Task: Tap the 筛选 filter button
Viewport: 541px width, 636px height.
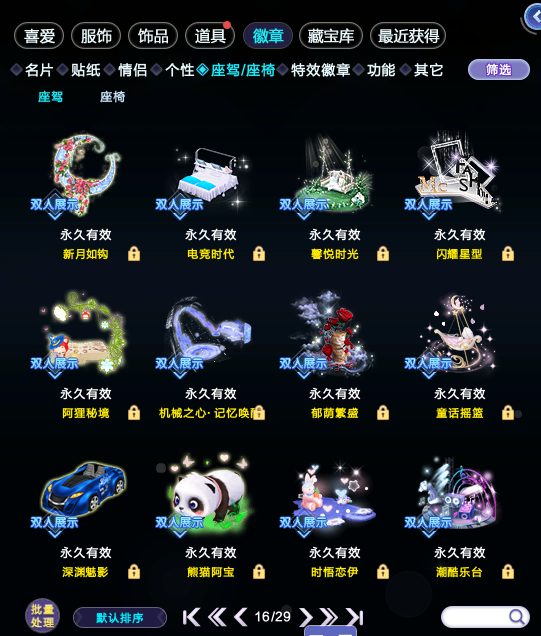Action: pyautogui.click(x=498, y=70)
